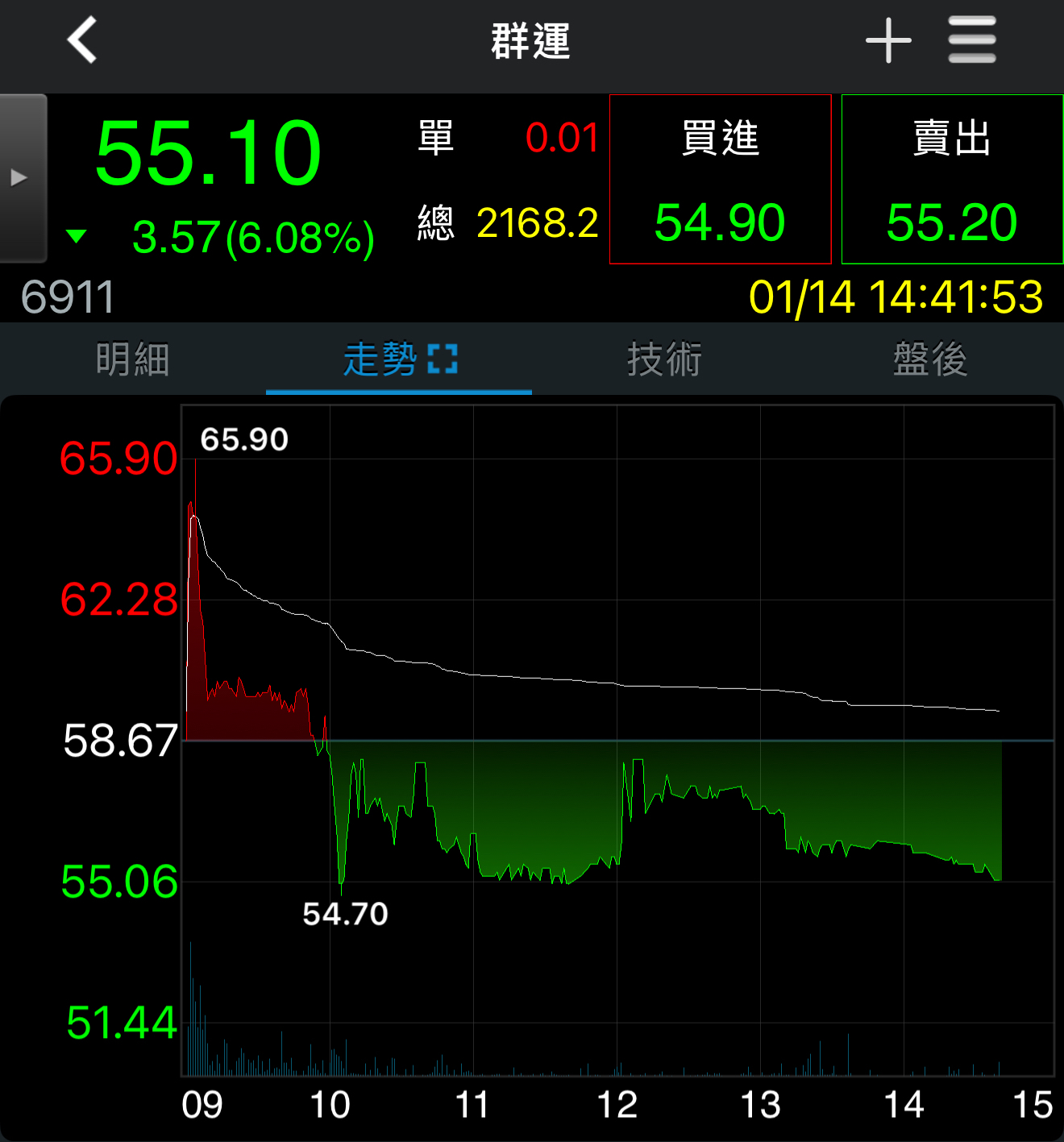This screenshot has width=1064, height=1142.
Task: Add 群運 with the plus icon
Action: (888, 40)
